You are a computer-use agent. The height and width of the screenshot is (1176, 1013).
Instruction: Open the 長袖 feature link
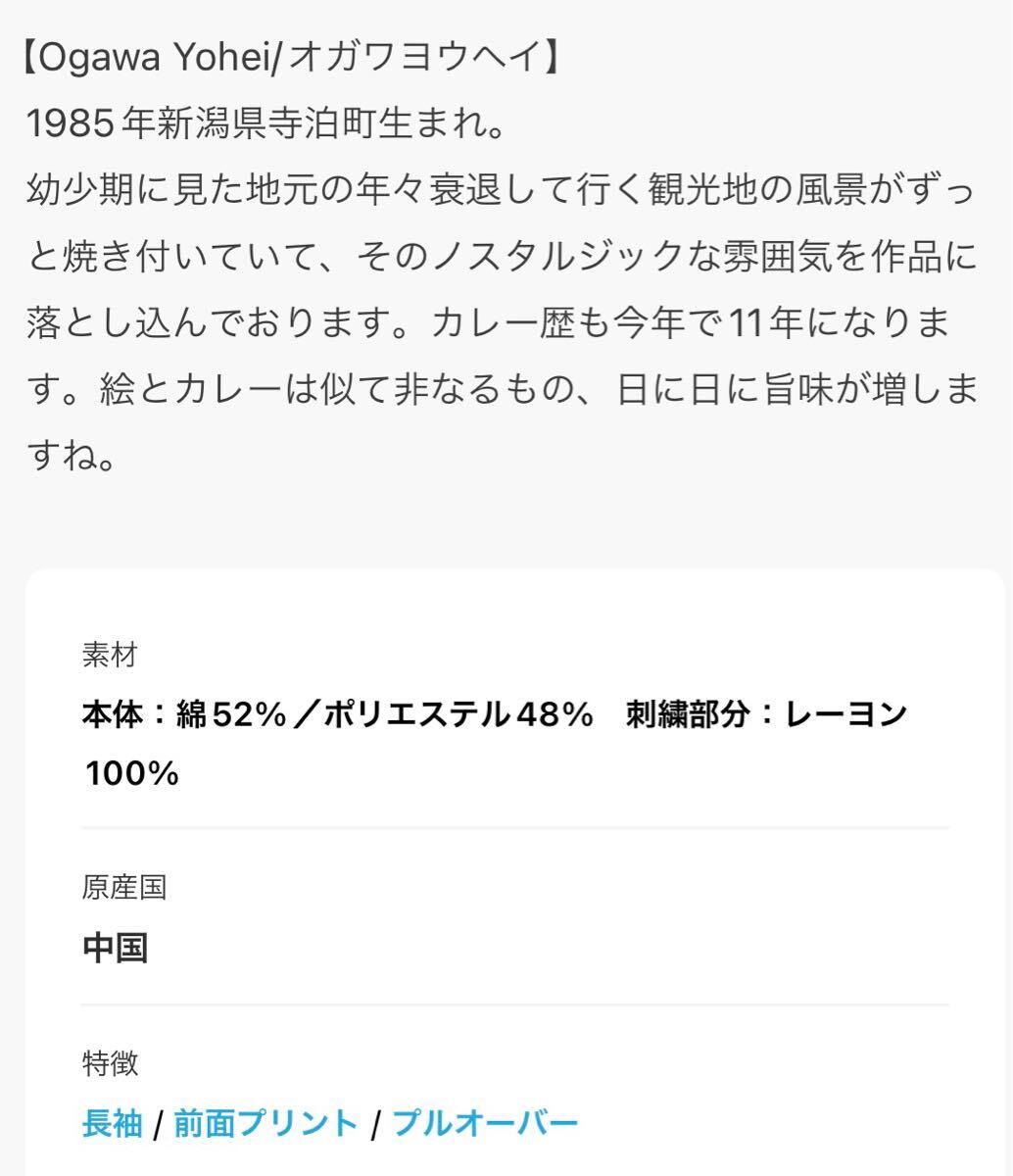tap(113, 1123)
